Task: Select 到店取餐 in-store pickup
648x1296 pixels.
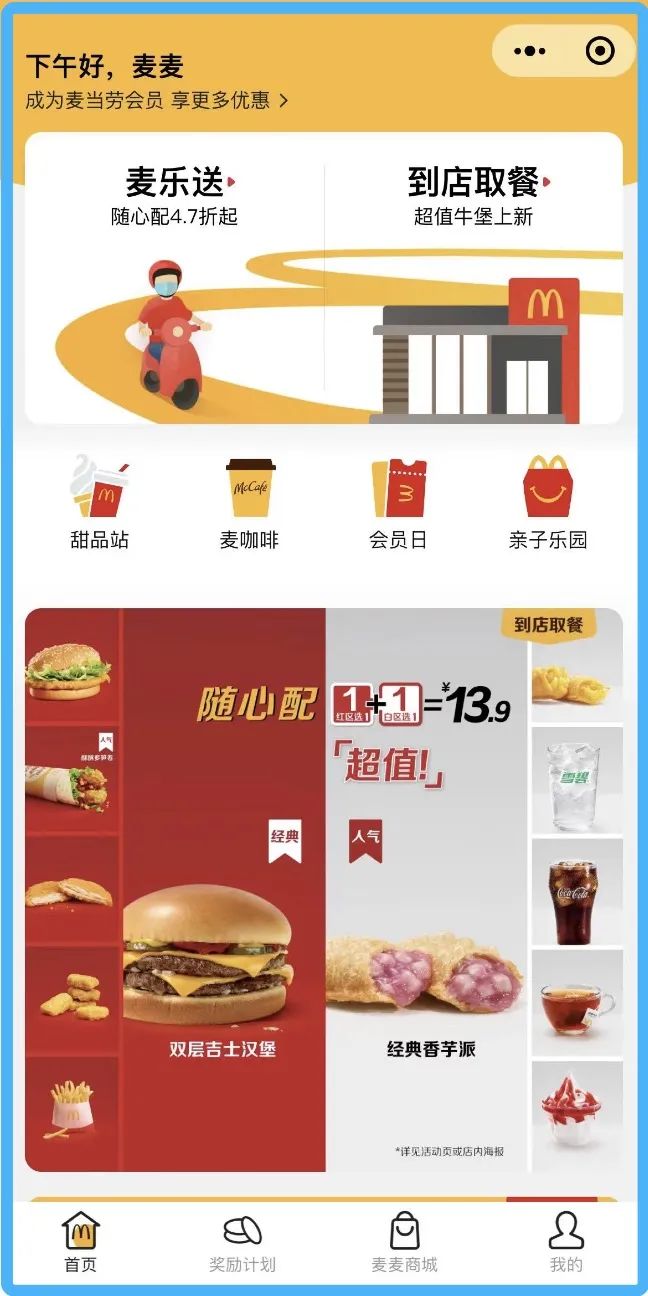Action: click(x=474, y=280)
